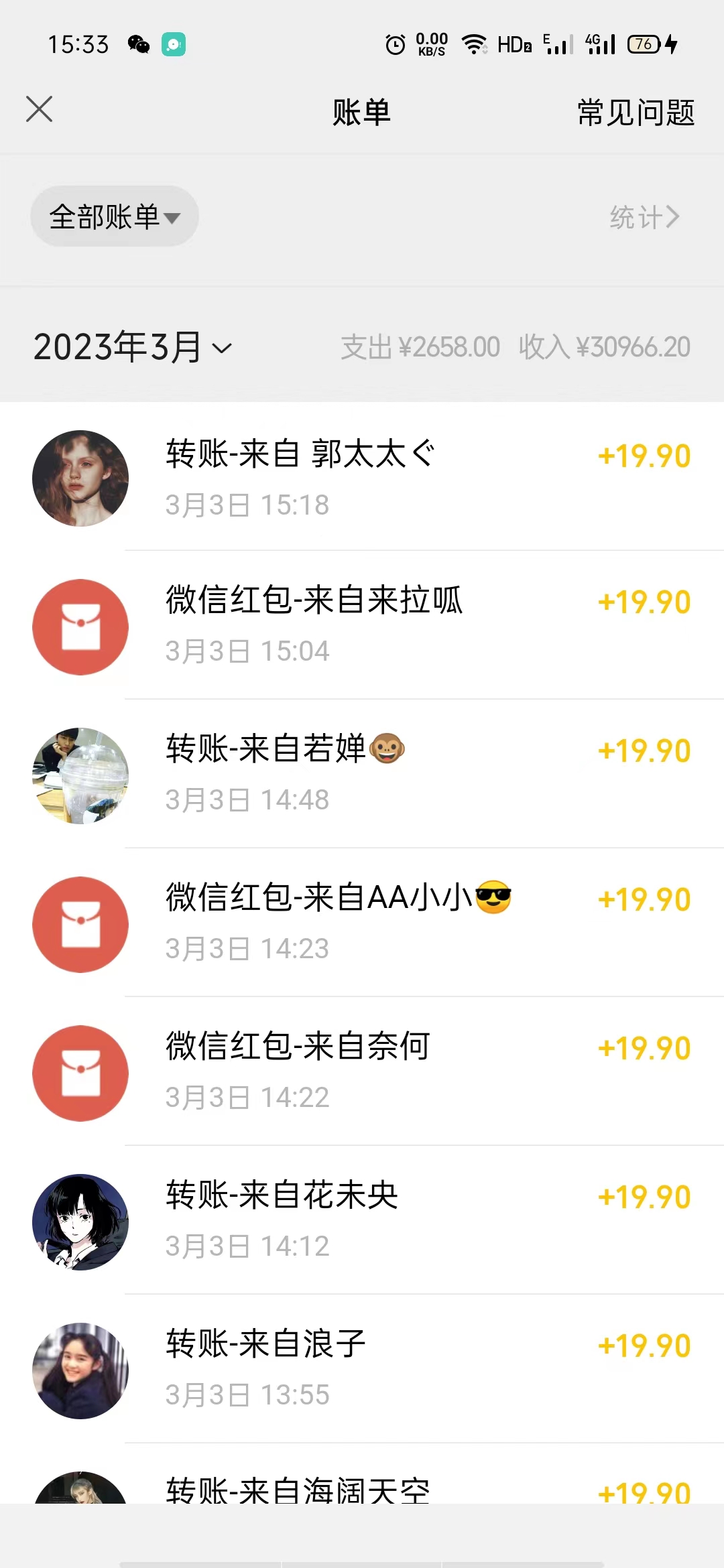
Task: View transfer details from 花未央
Action: [362, 1220]
